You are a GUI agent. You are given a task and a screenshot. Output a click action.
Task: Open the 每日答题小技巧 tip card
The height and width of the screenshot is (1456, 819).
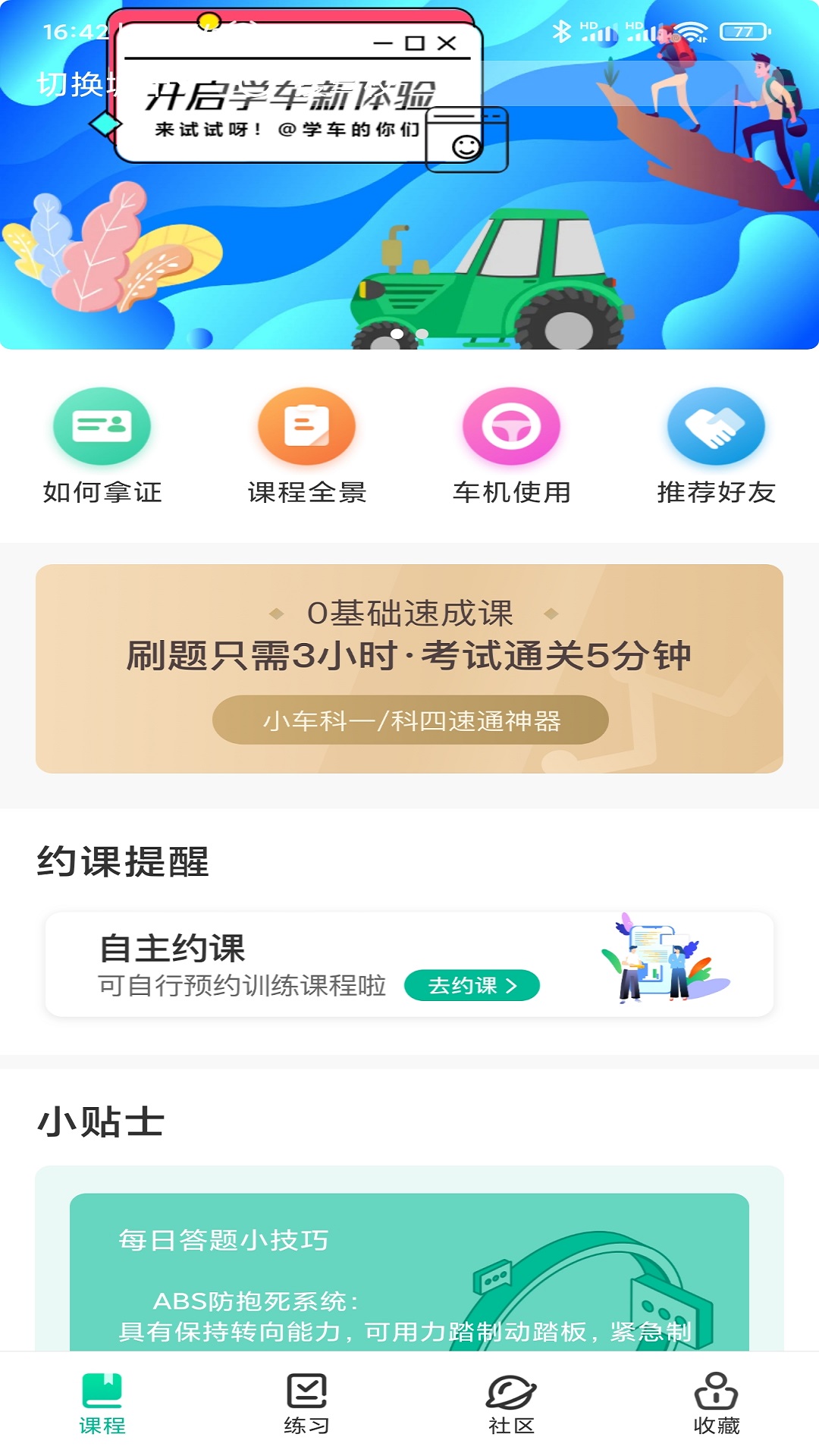(x=409, y=1274)
